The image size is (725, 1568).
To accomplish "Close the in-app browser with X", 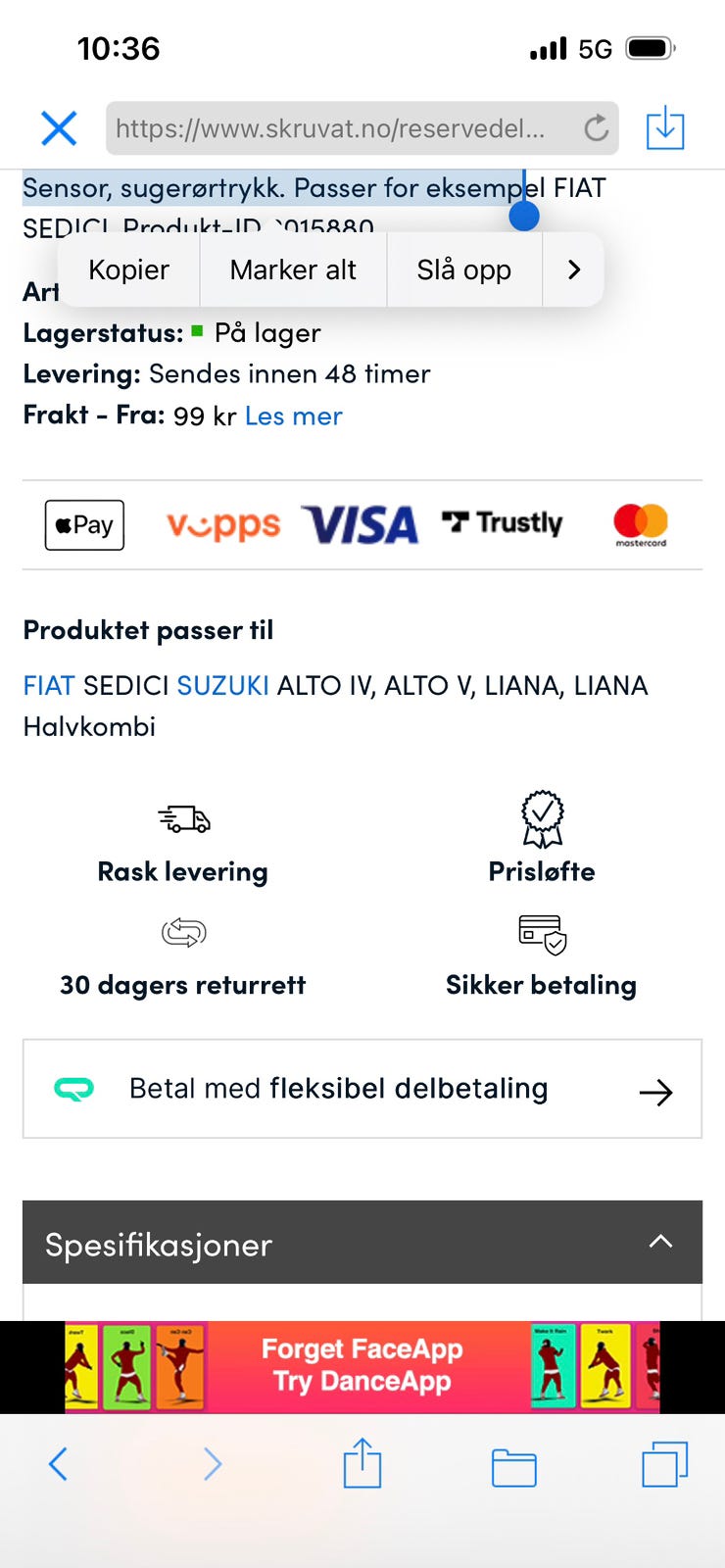I will [x=59, y=128].
